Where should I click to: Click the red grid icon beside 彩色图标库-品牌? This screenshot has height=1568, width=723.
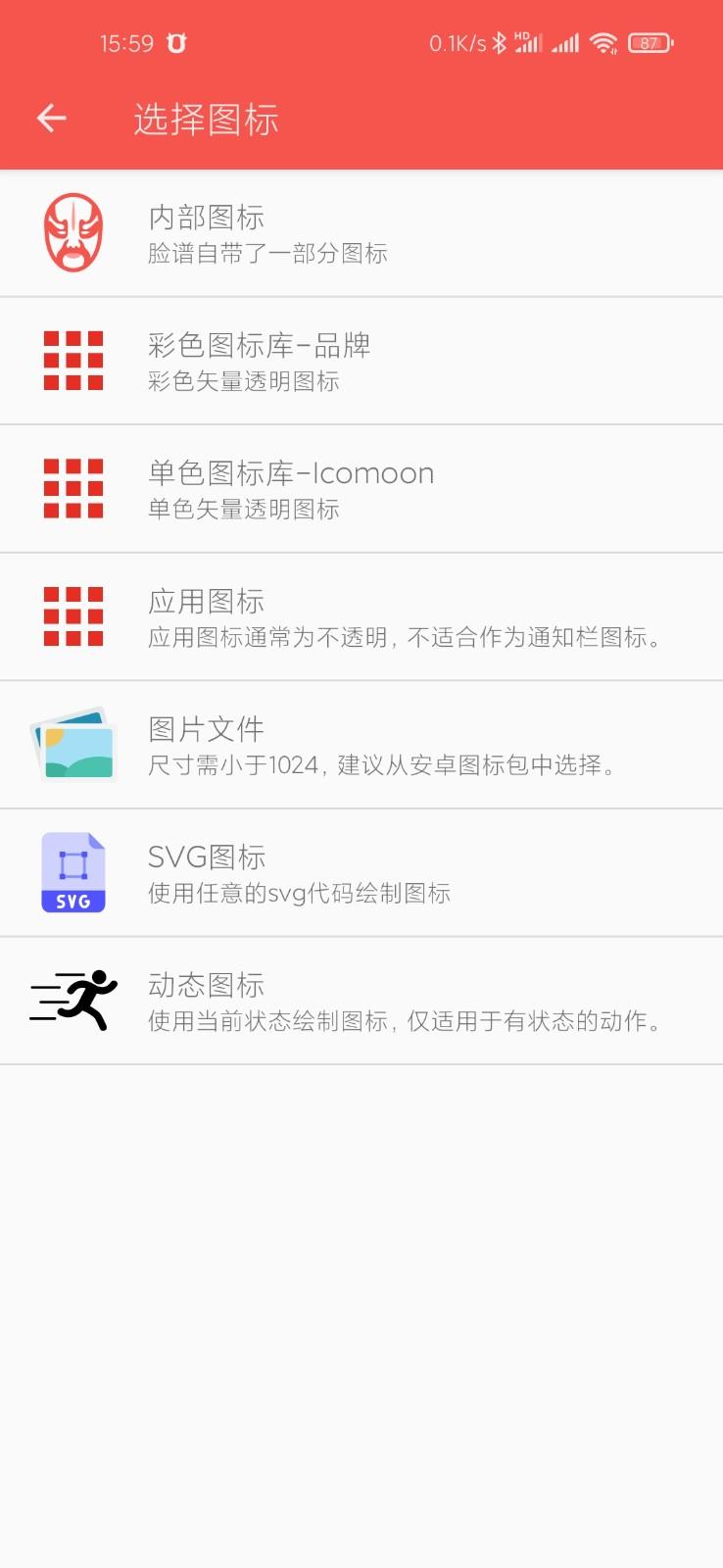point(72,360)
